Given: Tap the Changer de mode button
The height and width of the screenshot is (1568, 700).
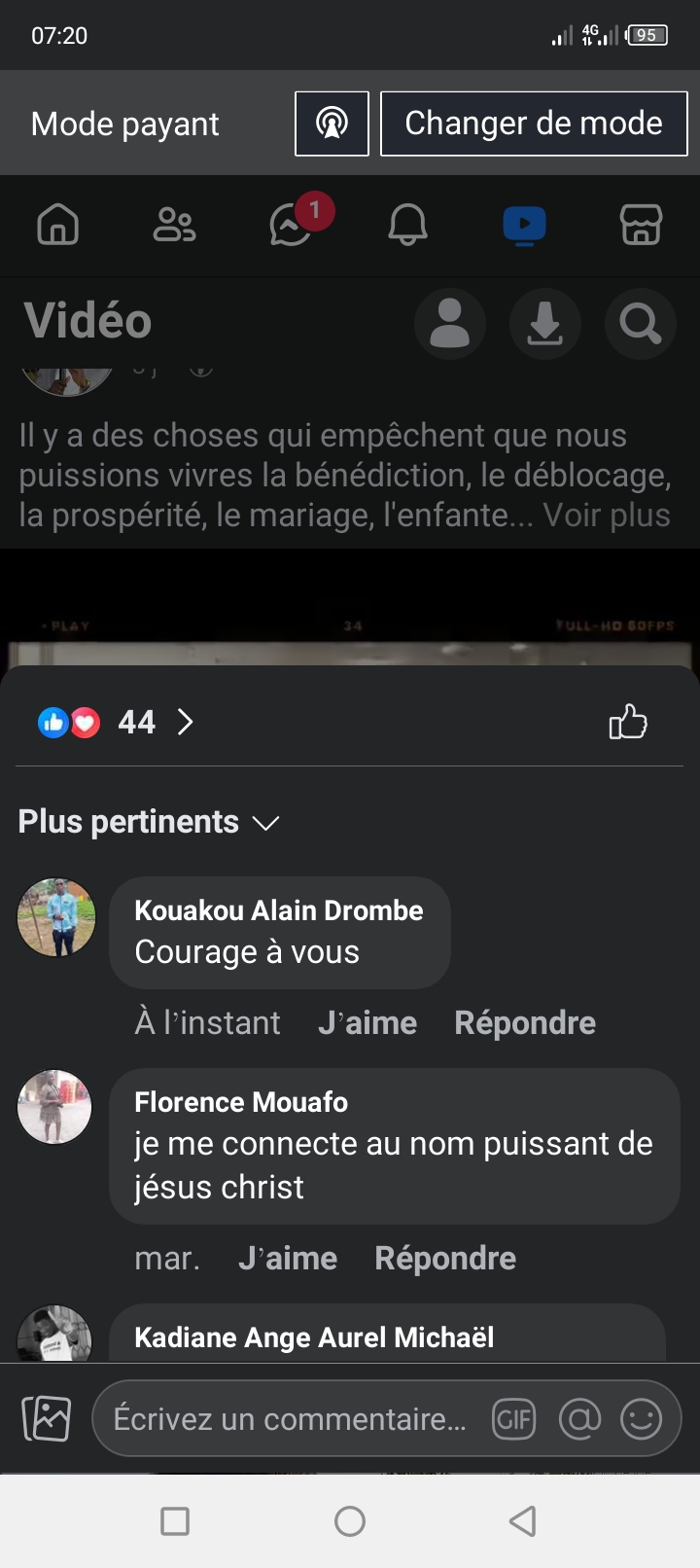Looking at the screenshot, I should pyautogui.click(x=533, y=124).
